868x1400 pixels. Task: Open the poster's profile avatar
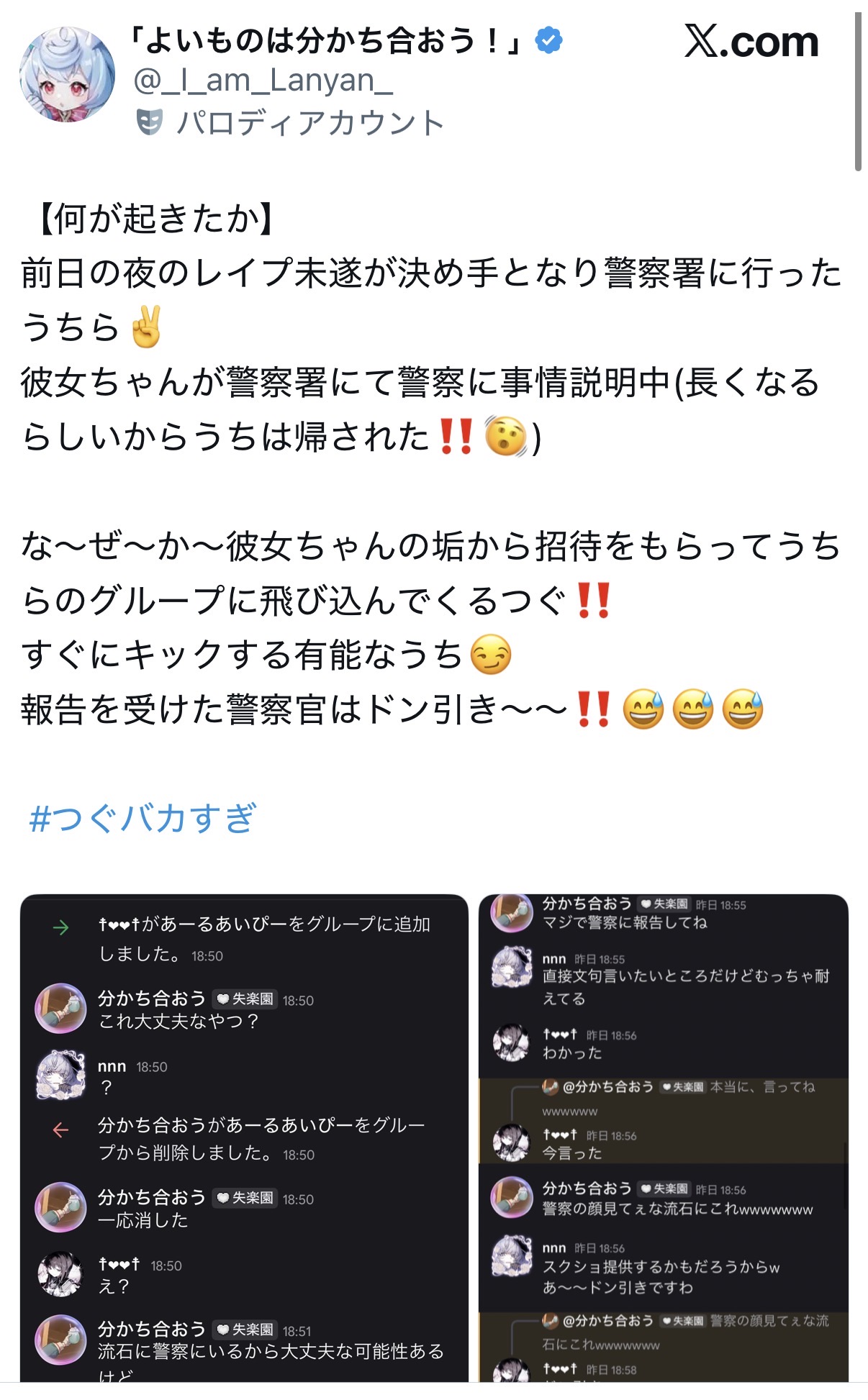[67, 75]
